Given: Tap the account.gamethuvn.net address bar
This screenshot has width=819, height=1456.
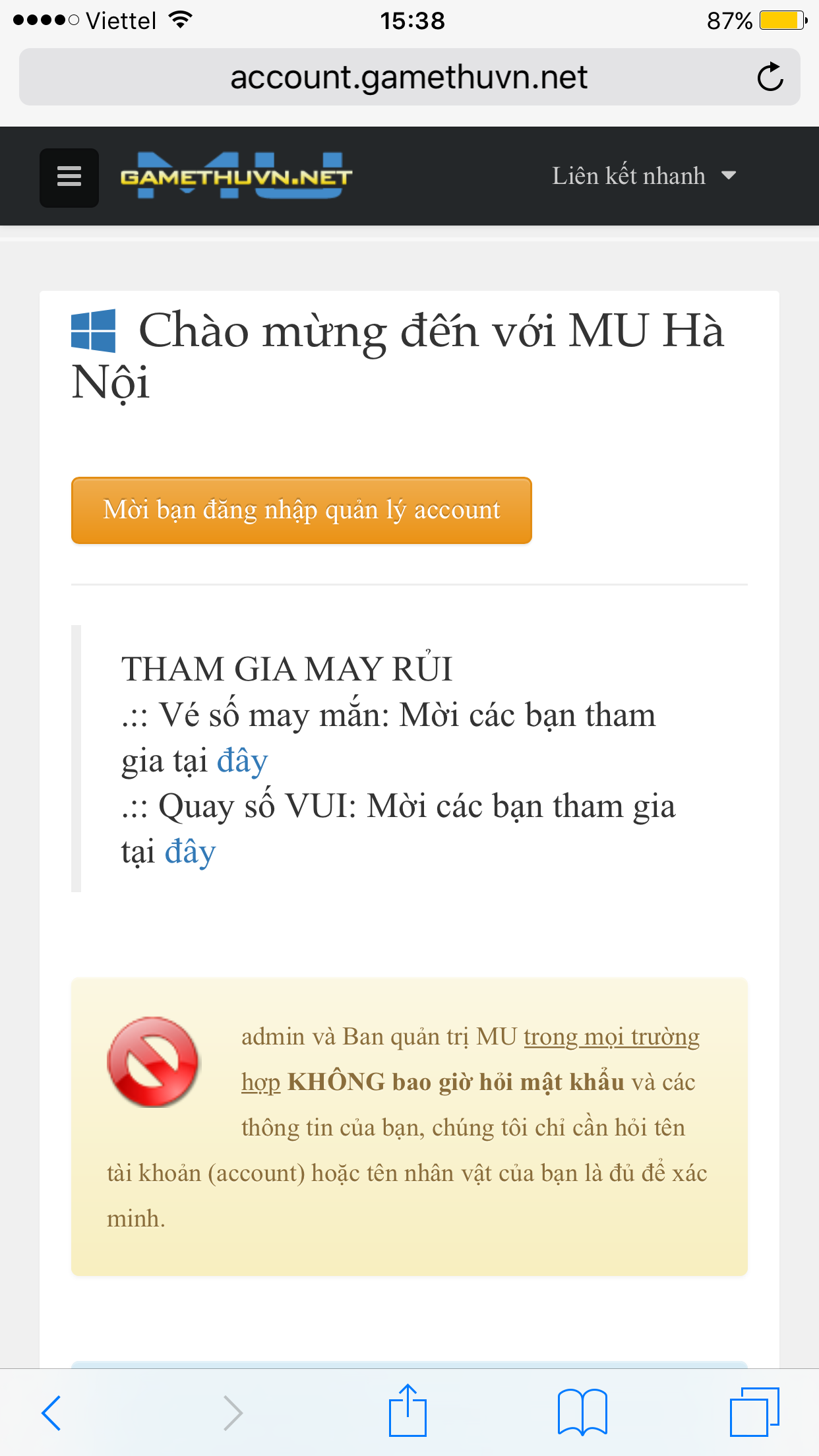Looking at the screenshot, I should point(409,77).
